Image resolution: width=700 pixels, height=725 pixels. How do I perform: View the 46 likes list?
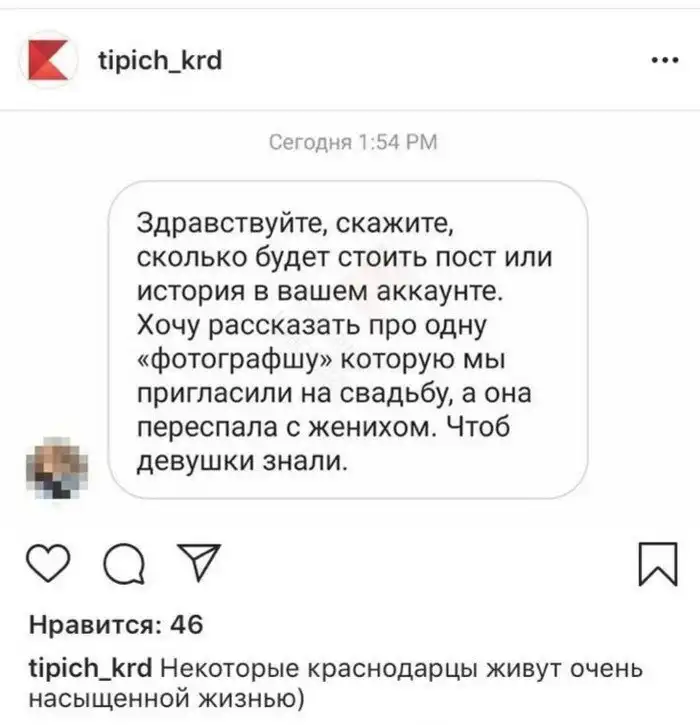(x=116, y=625)
